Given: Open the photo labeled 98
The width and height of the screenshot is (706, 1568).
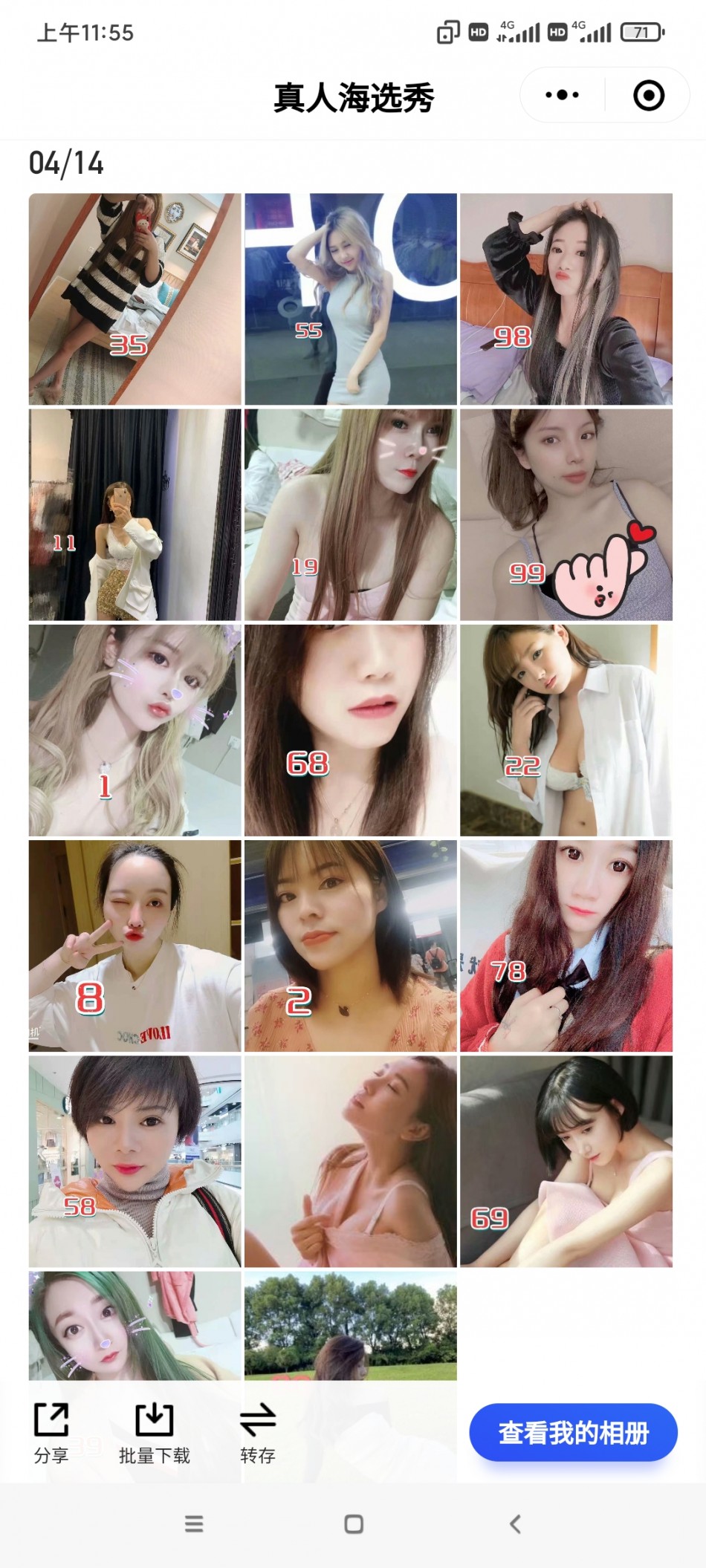Looking at the screenshot, I should (x=566, y=299).
